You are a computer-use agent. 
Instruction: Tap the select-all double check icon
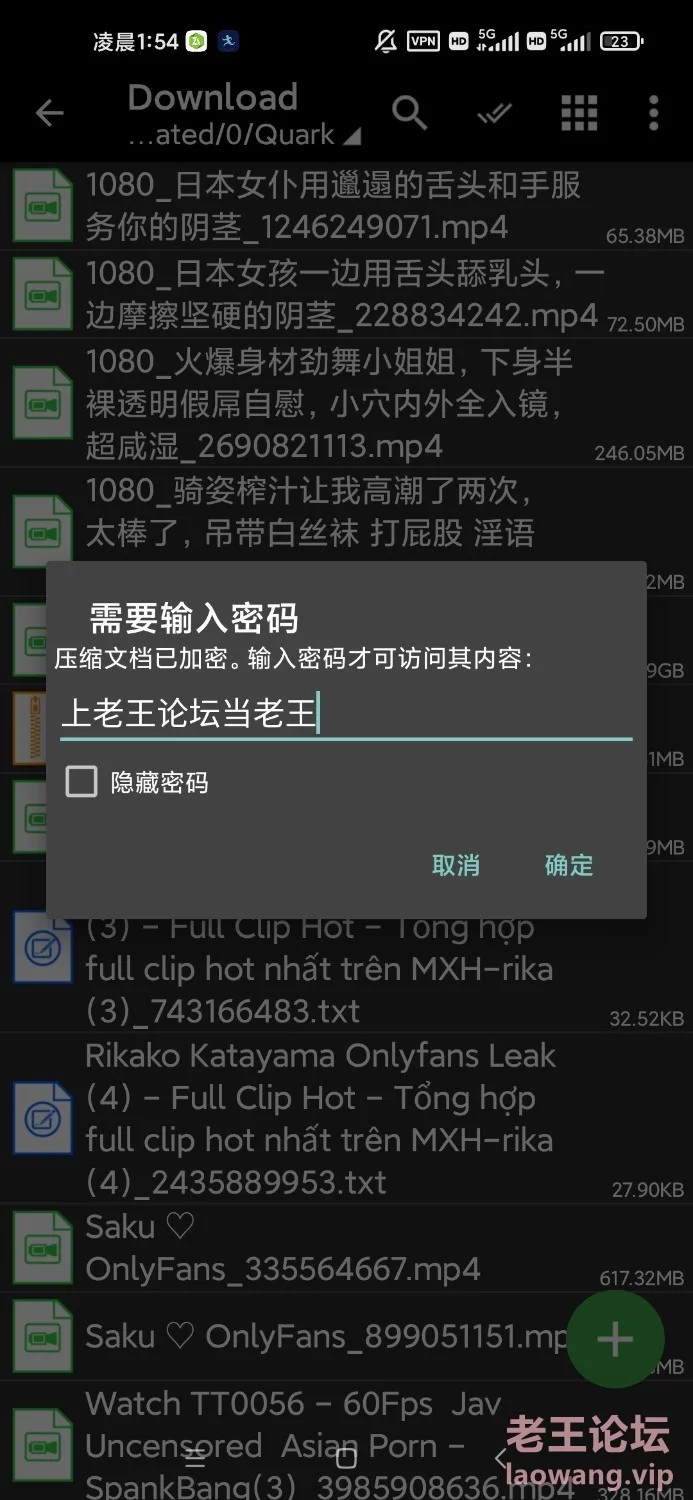coord(494,114)
